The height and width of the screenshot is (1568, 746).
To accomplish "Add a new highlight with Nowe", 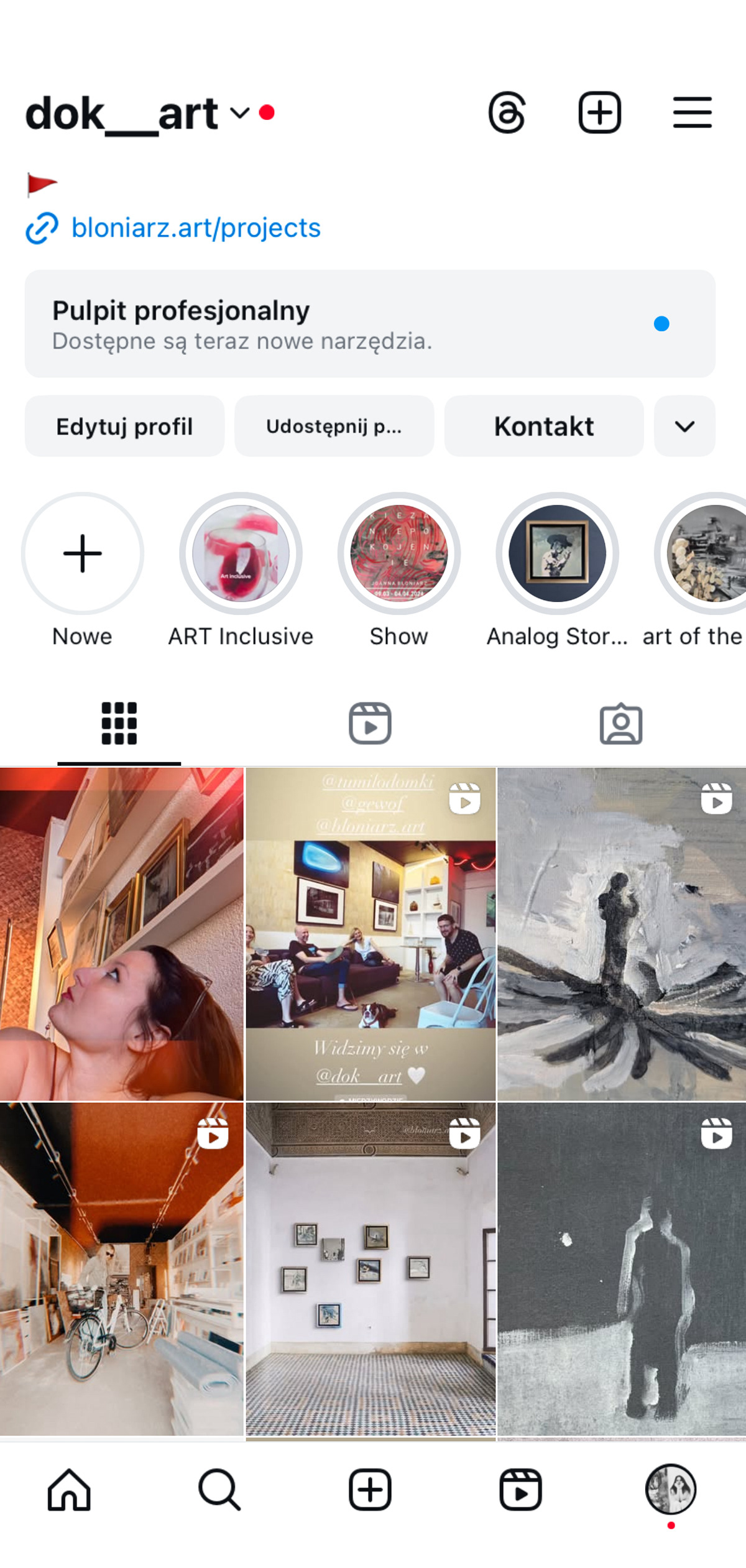I will pyautogui.click(x=82, y=553).
